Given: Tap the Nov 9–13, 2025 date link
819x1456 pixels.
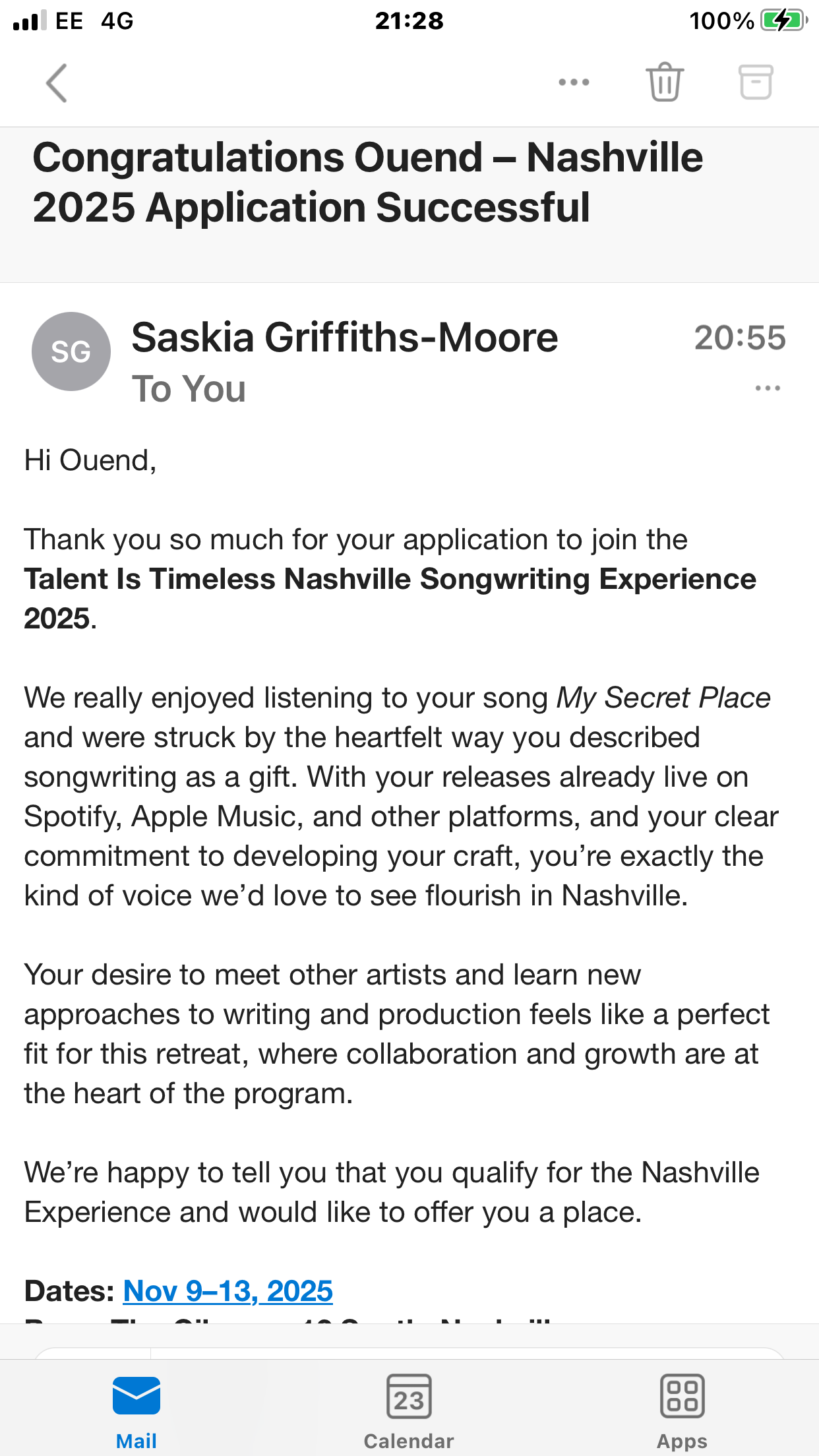Looking at the screenshot, I should (228, 1291).
